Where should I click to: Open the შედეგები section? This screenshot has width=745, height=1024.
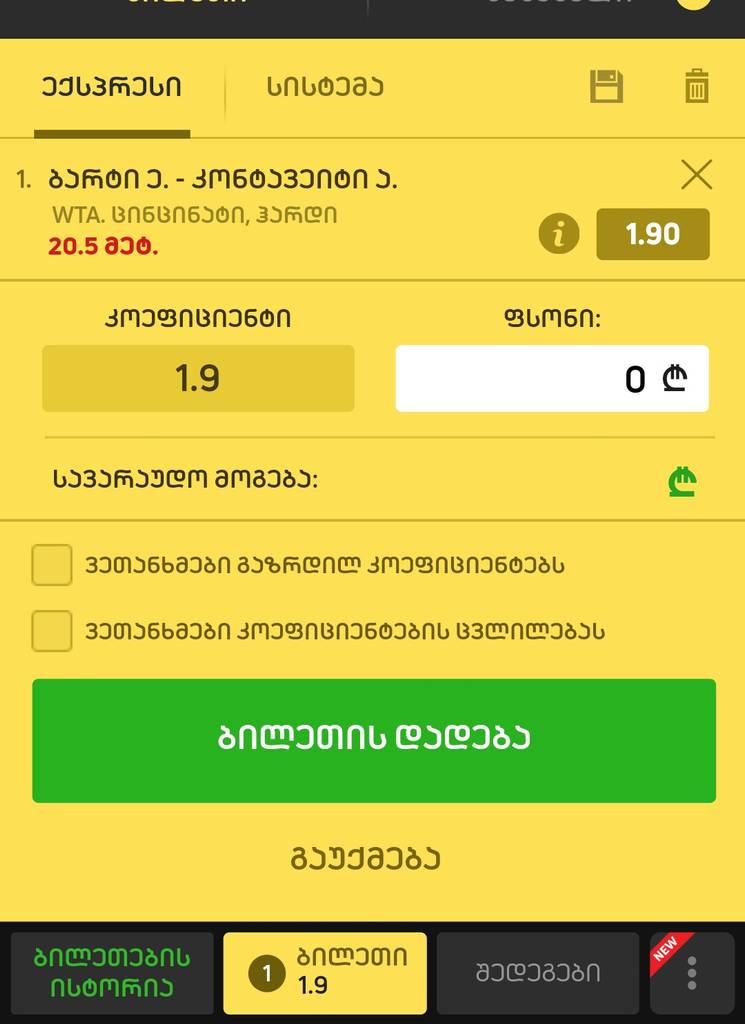537,972
